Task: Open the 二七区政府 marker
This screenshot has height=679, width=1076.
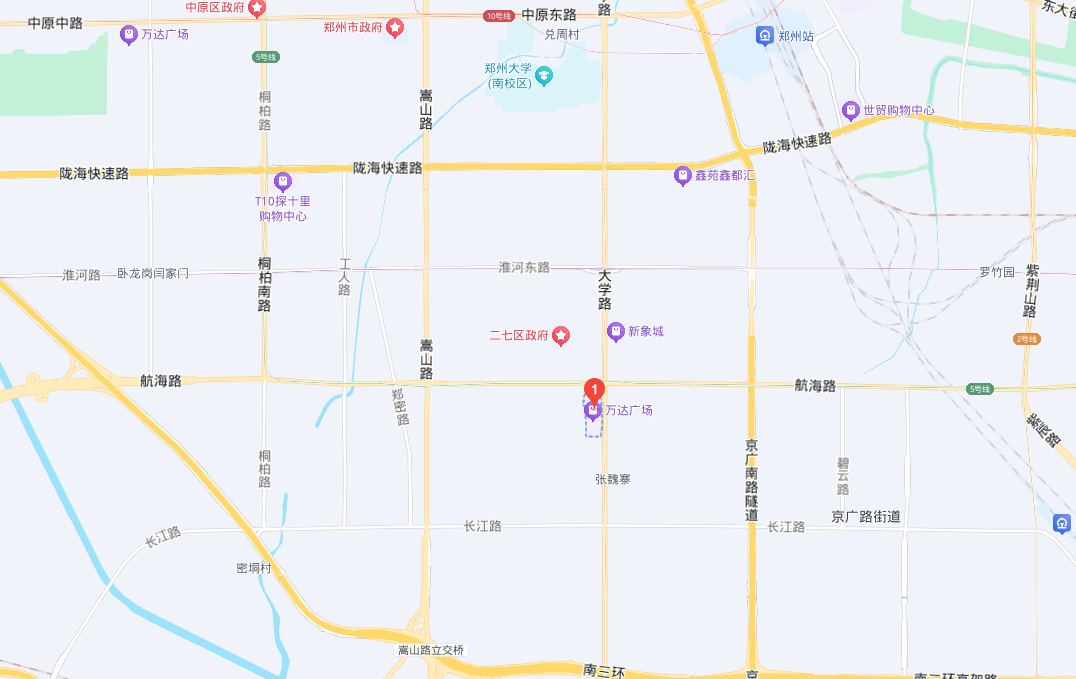Action: click(561, 336)
